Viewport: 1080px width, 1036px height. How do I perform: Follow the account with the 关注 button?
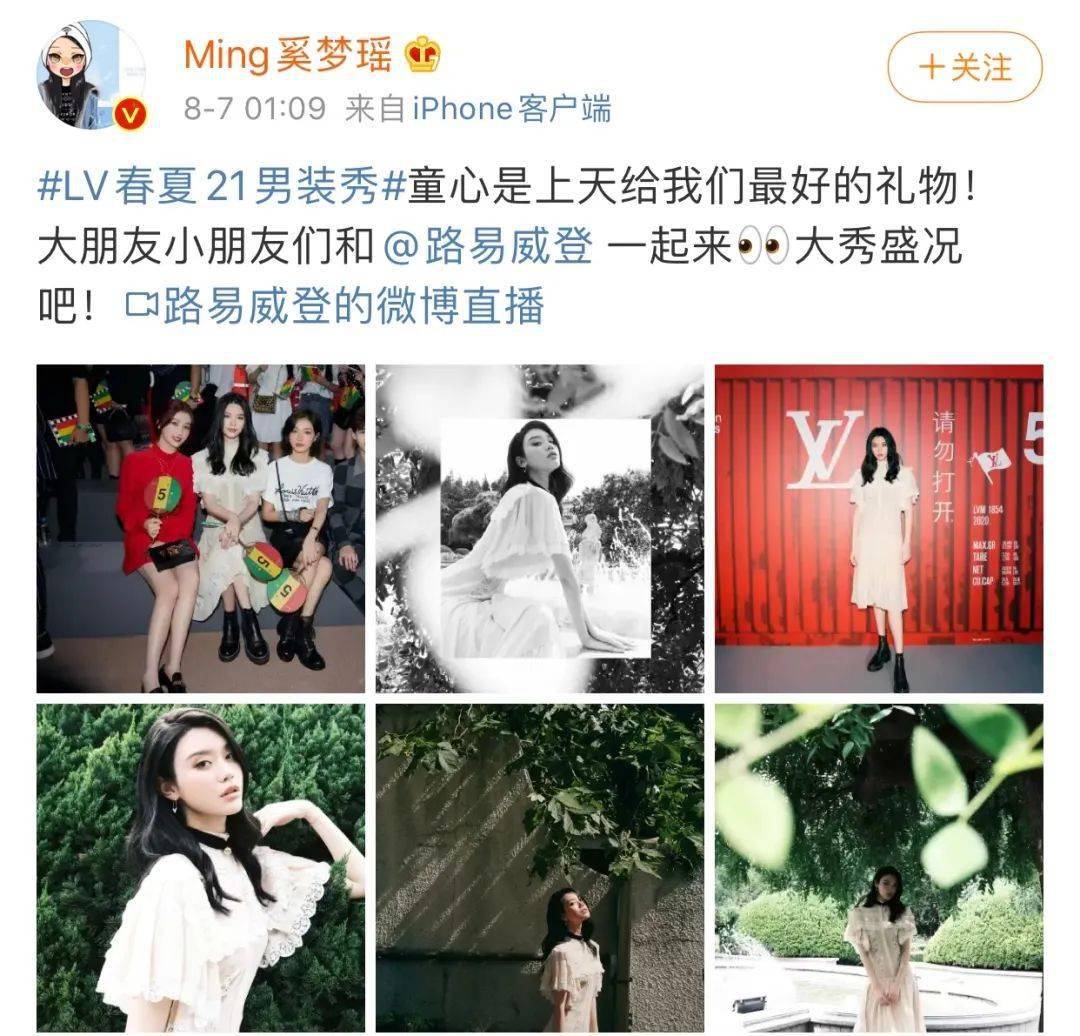[964, 67]
